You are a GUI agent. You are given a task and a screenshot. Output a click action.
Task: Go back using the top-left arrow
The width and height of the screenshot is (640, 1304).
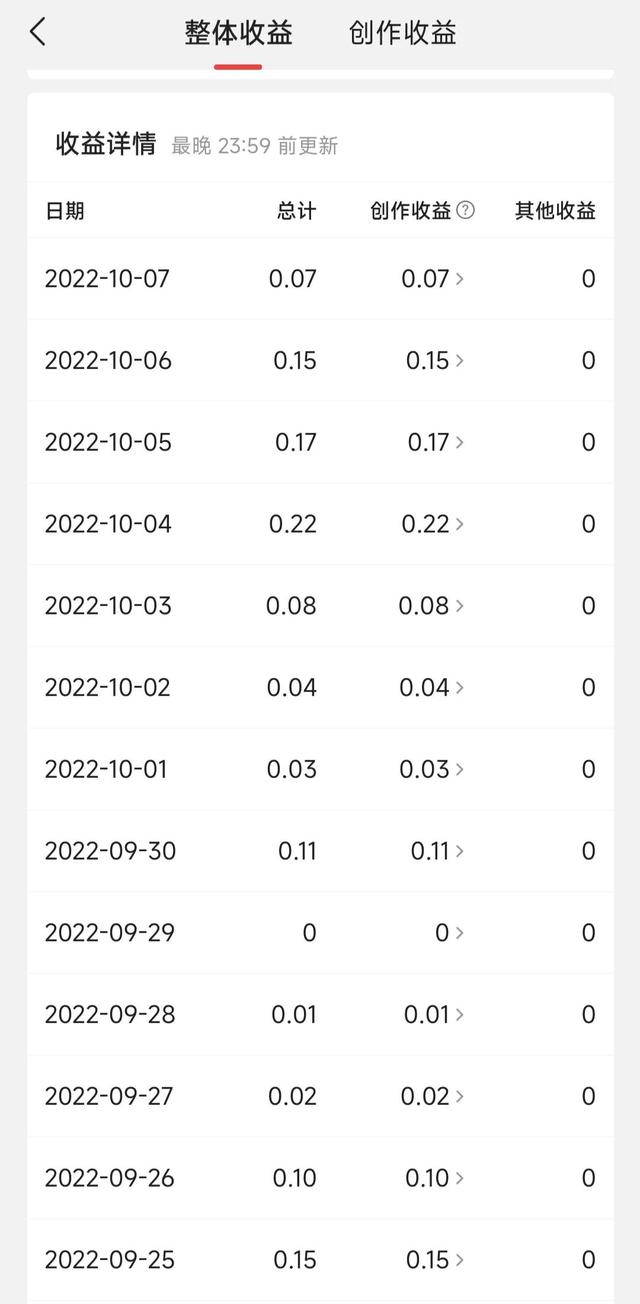(x=38, y=32)
